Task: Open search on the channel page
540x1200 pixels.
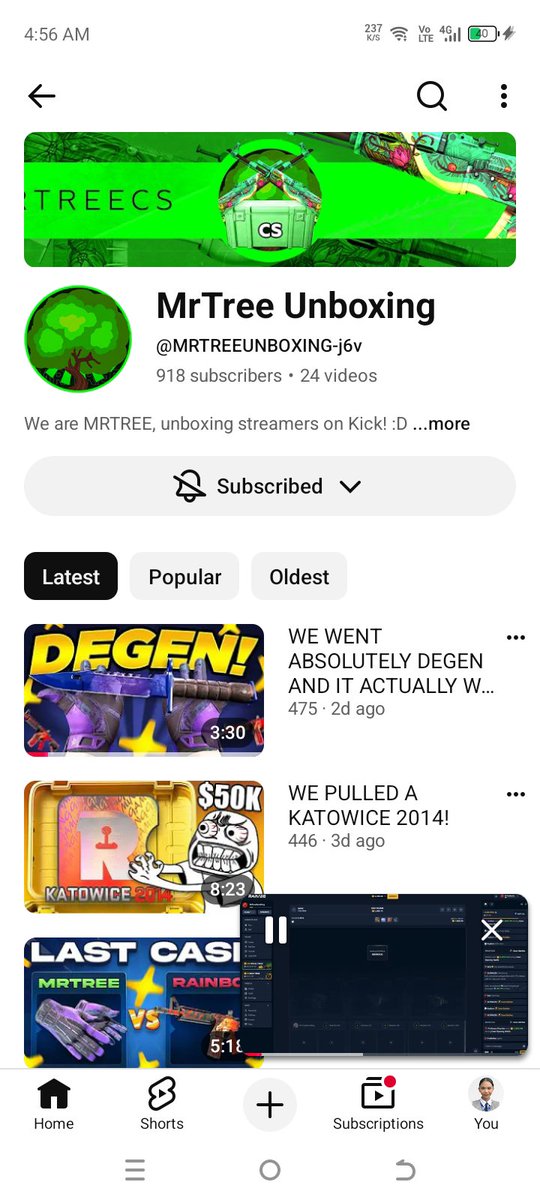Action: pos(432,96)
